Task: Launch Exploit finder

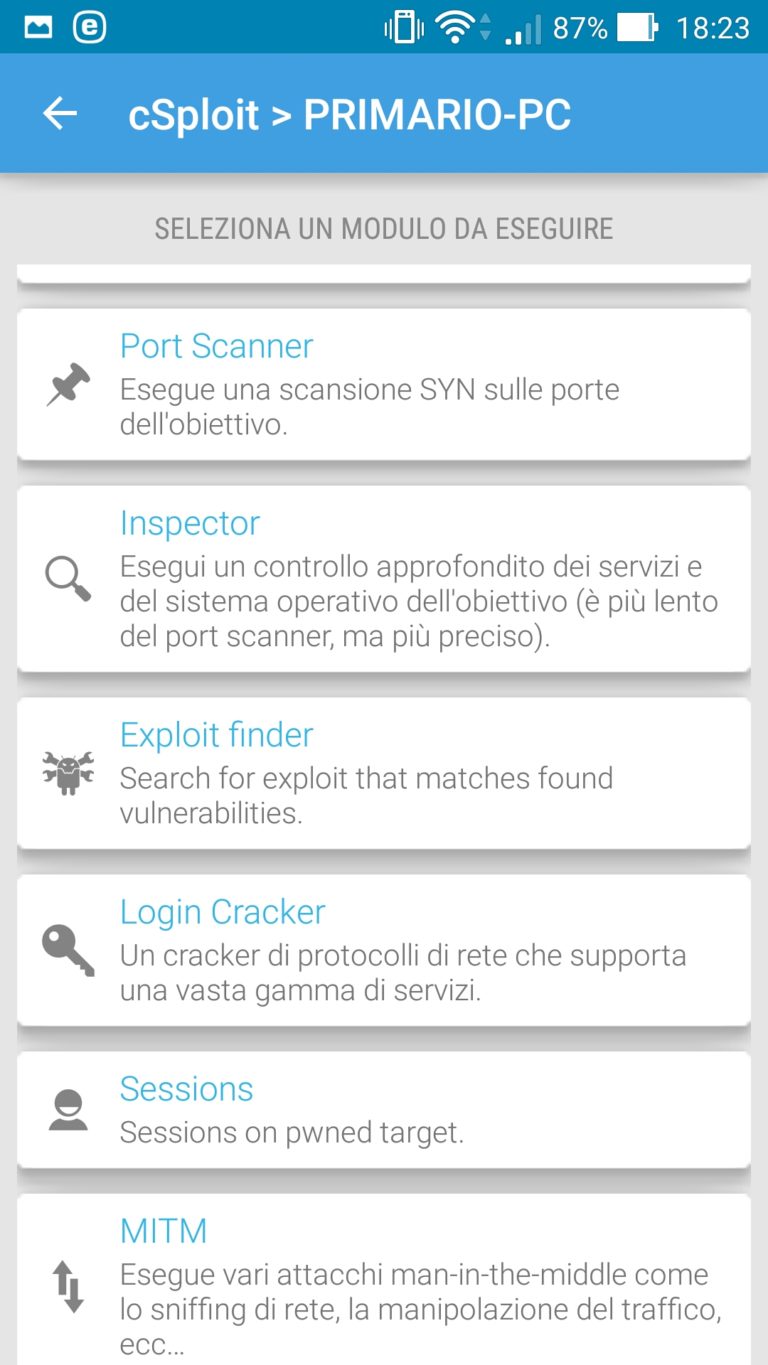Action: tap(384, 773)
